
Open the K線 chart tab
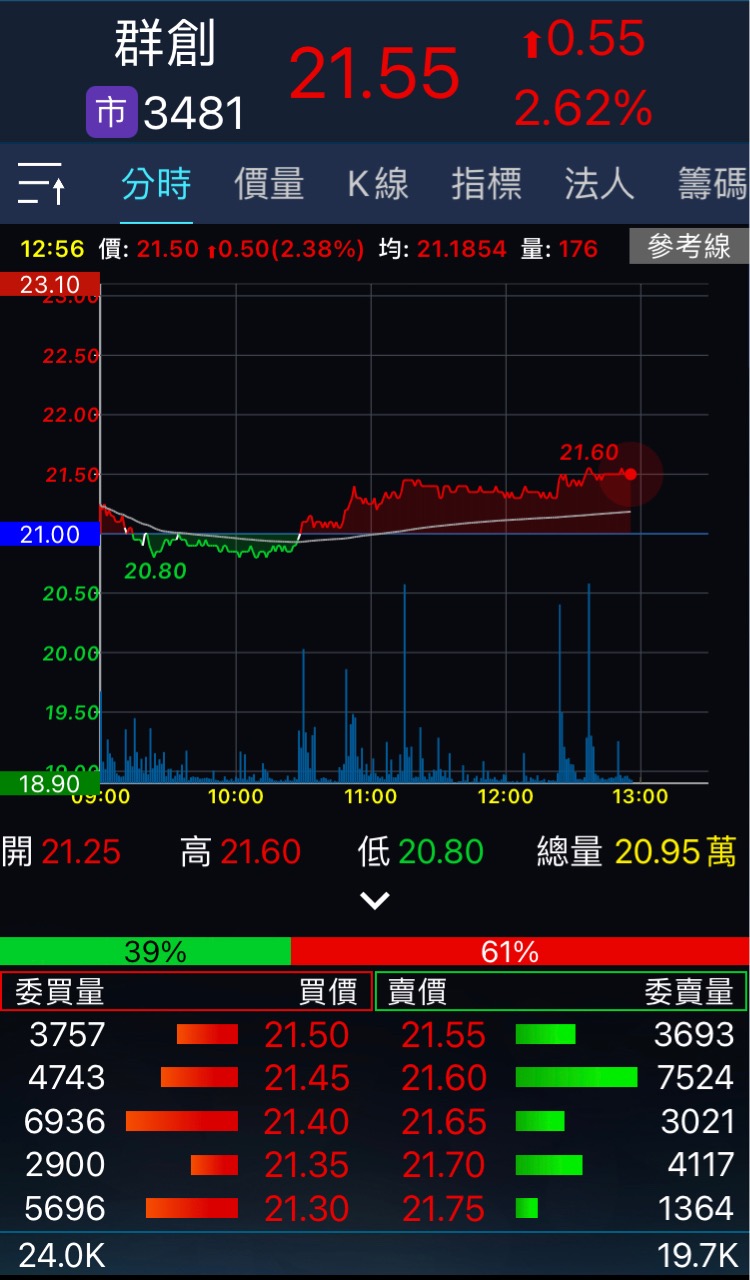378,185
